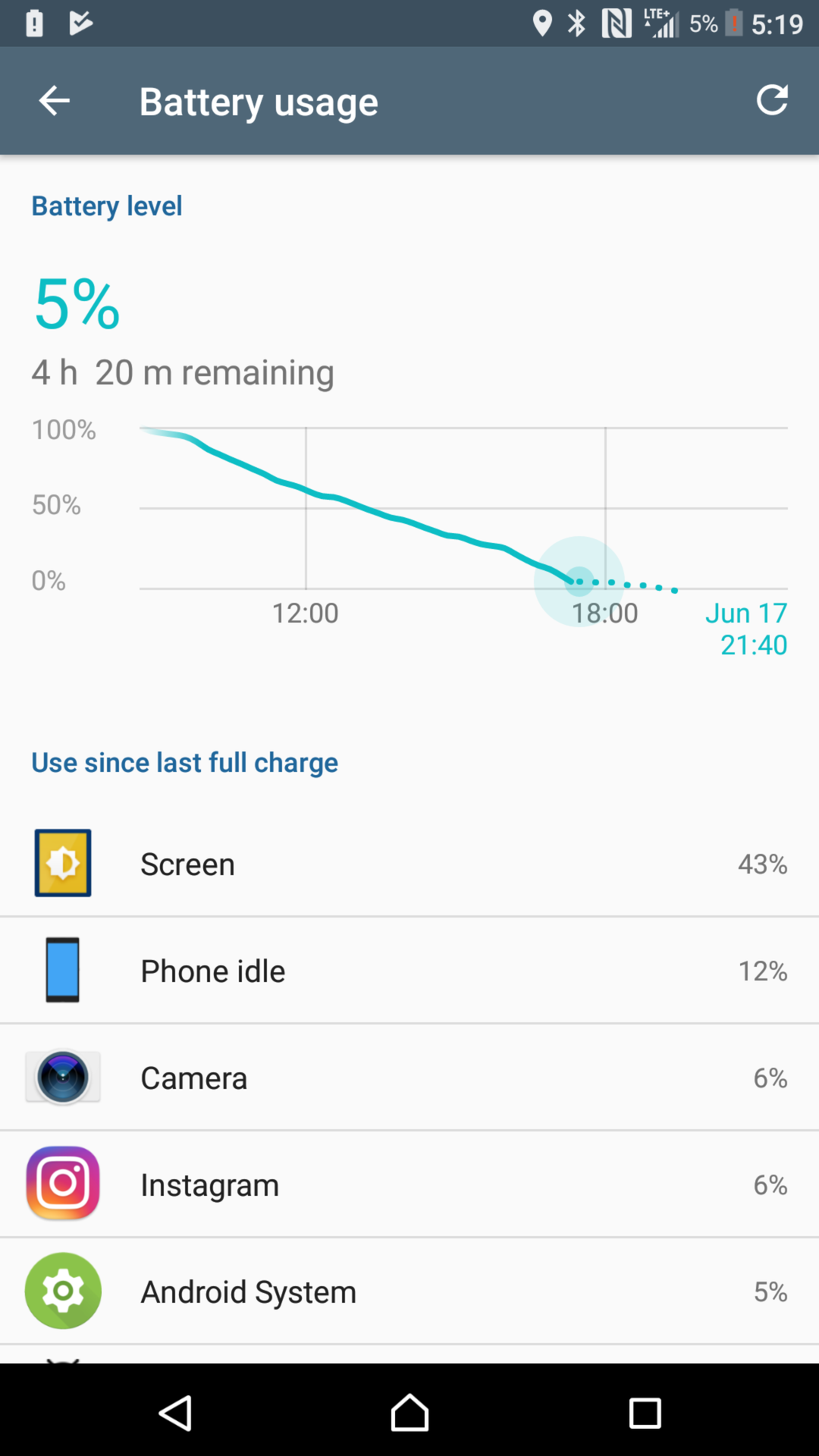Go back from Battery usage

[54, 101]
